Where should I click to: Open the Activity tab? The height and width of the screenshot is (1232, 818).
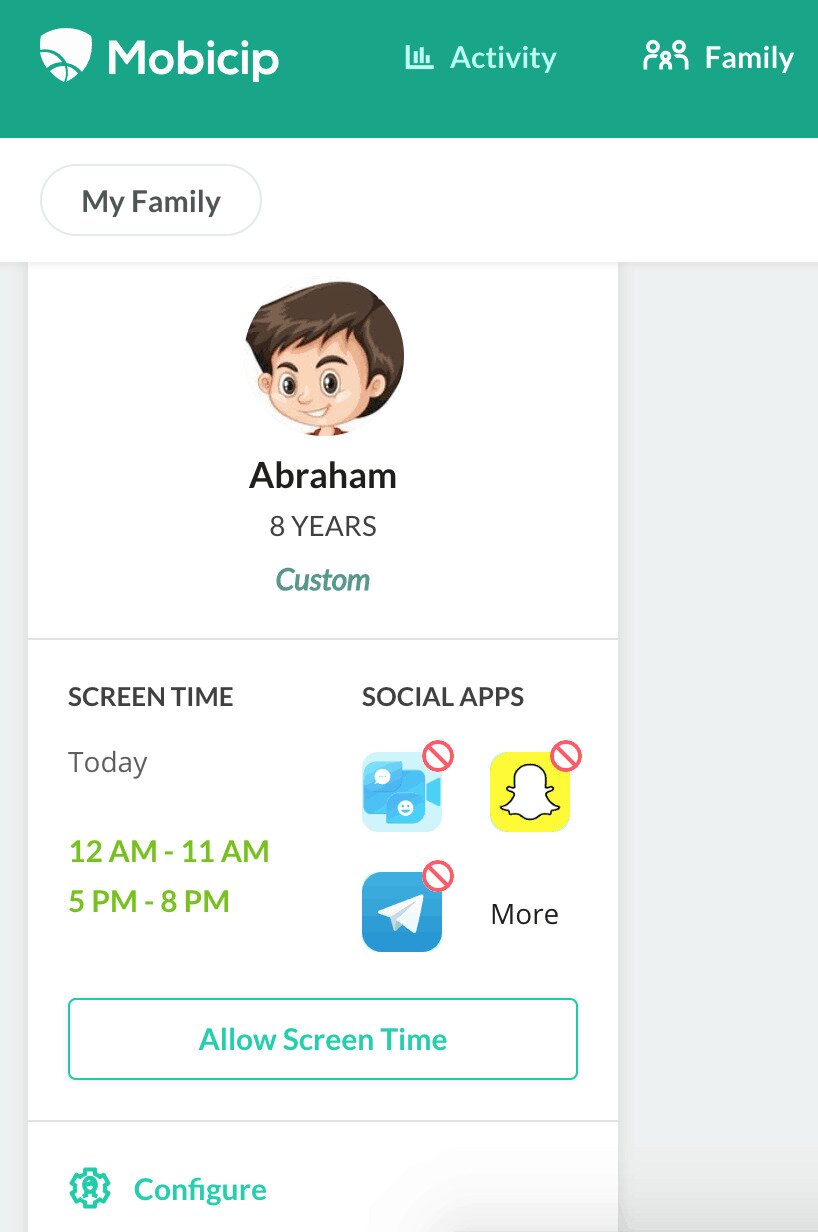pyautogui.click(x=480, y=58)
